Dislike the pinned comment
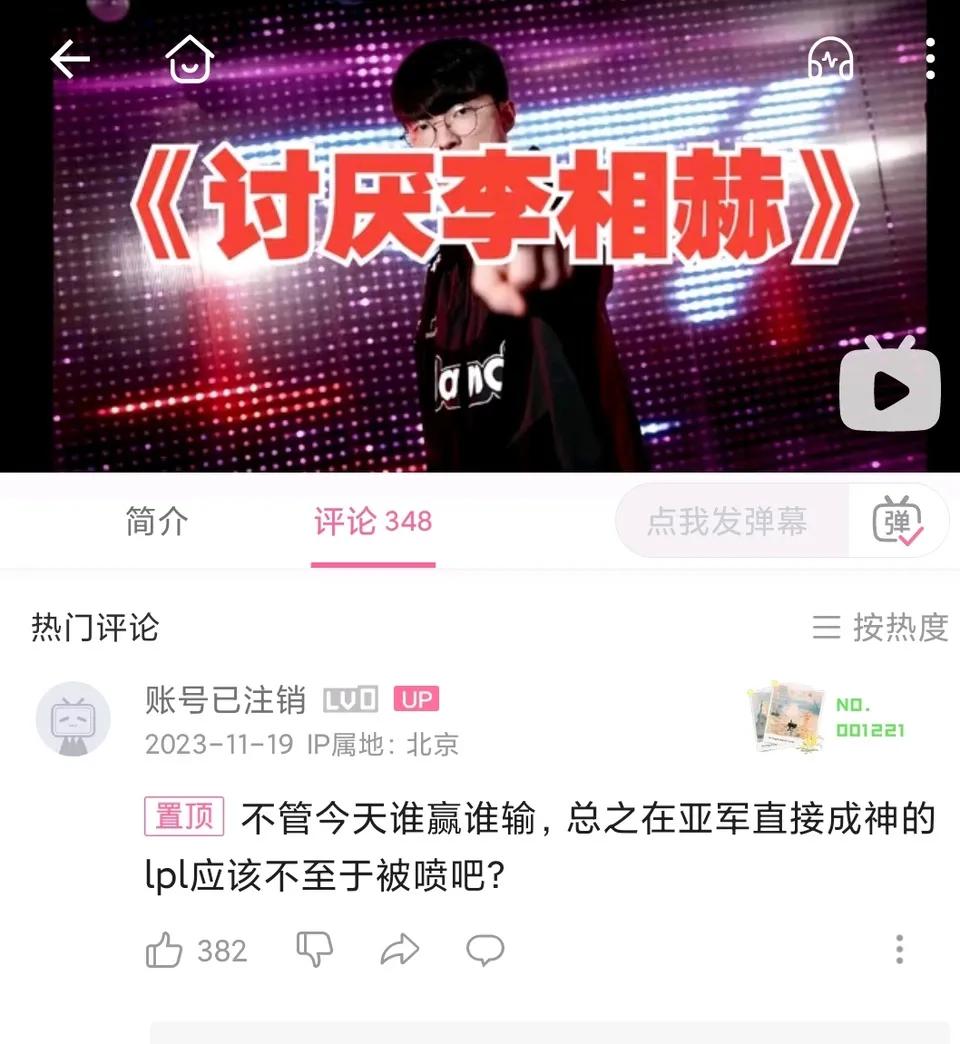Viewport: 960px width, 1044px height. point(313,950)
